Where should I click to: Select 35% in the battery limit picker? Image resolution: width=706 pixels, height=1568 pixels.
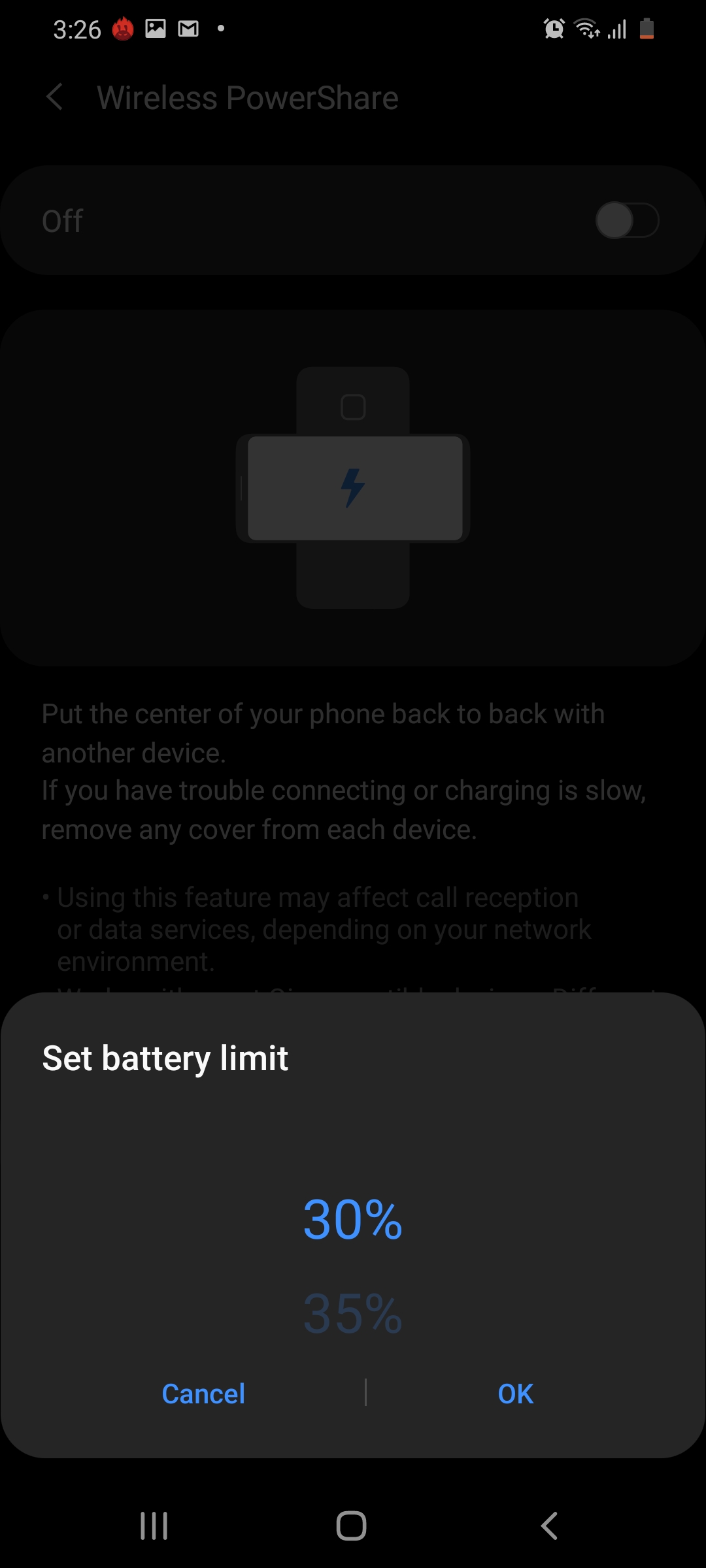352,1314
